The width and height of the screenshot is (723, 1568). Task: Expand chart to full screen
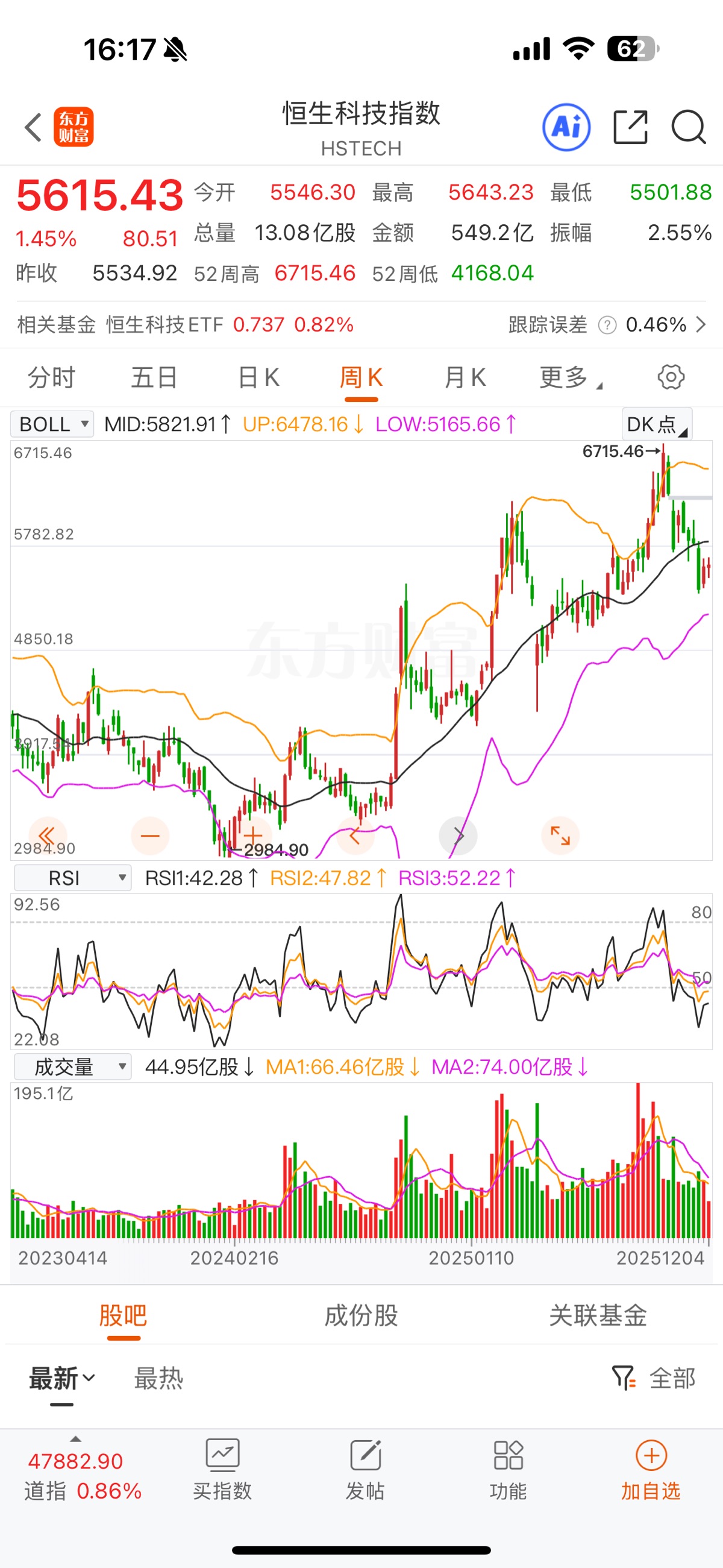coord(560,836)
